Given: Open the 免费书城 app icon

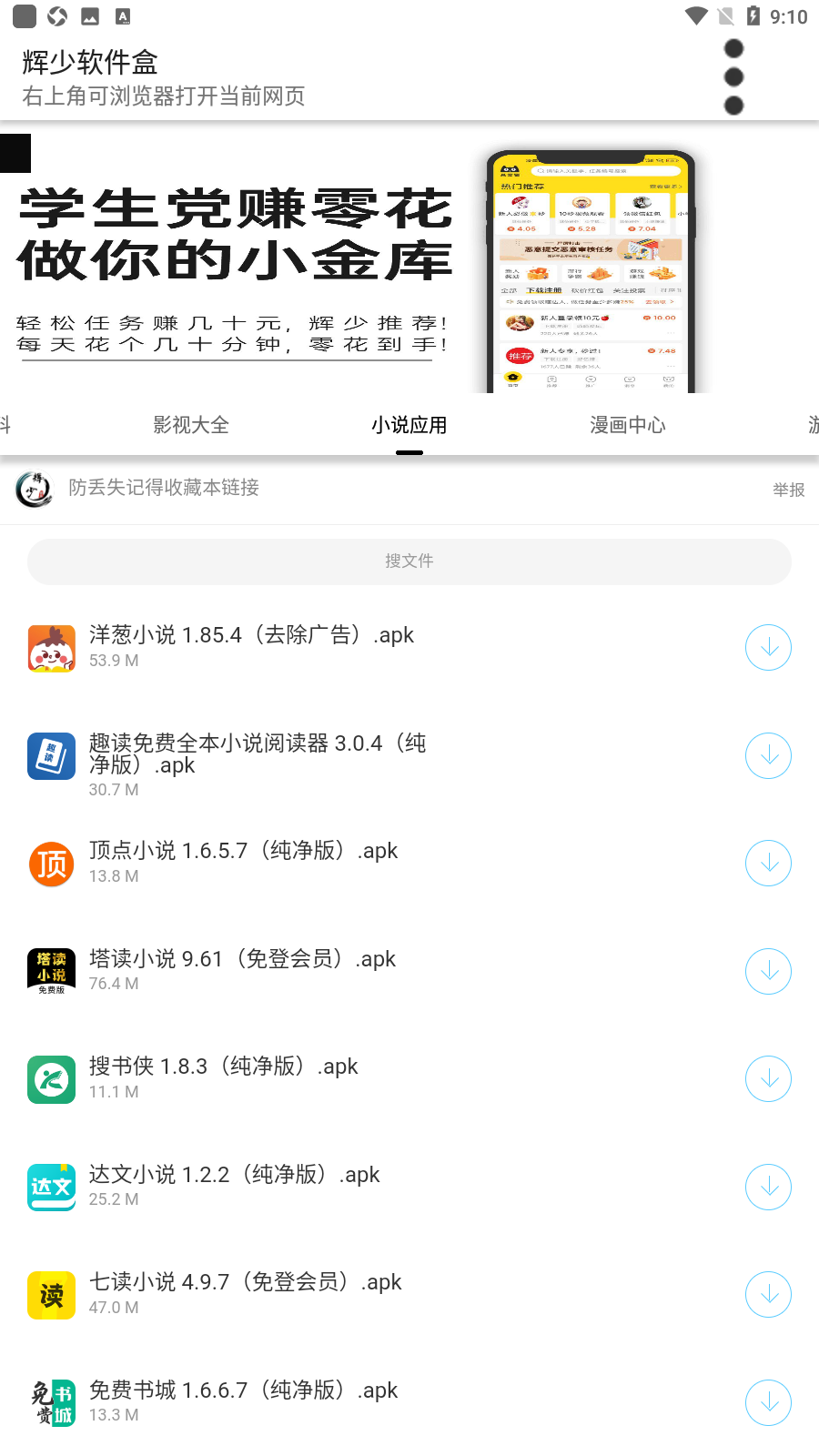Looking at the screenshot, I should coord(52,1402).
